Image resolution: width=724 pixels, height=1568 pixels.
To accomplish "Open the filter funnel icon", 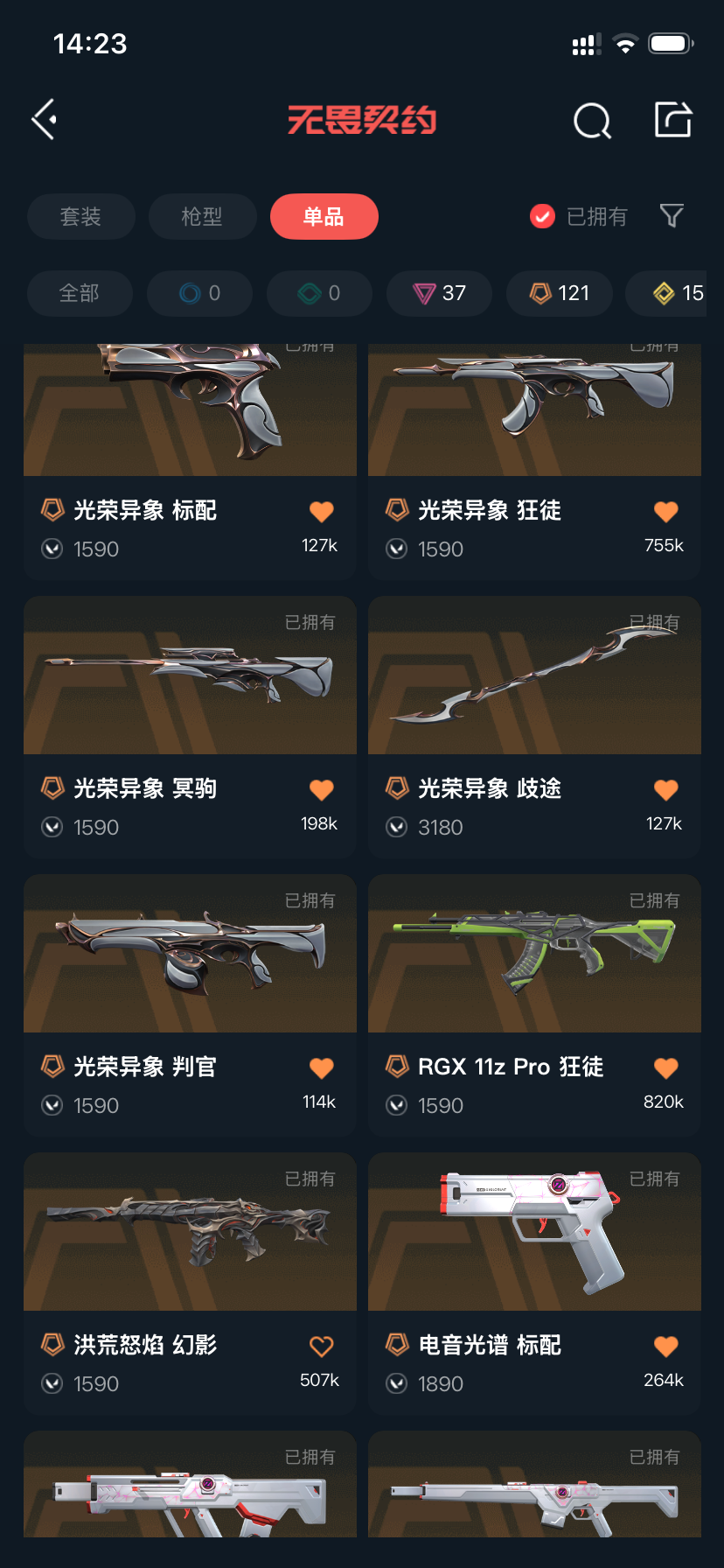I will [672, 216].
